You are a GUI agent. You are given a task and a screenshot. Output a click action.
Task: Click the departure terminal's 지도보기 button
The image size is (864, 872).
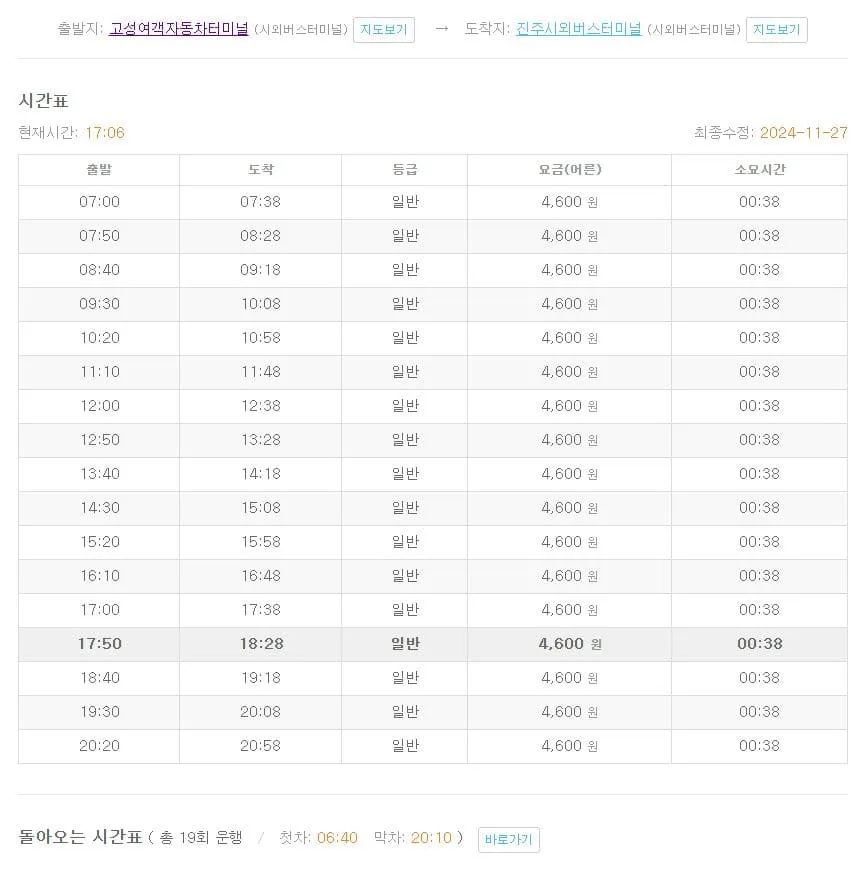(x=383, y=30)
